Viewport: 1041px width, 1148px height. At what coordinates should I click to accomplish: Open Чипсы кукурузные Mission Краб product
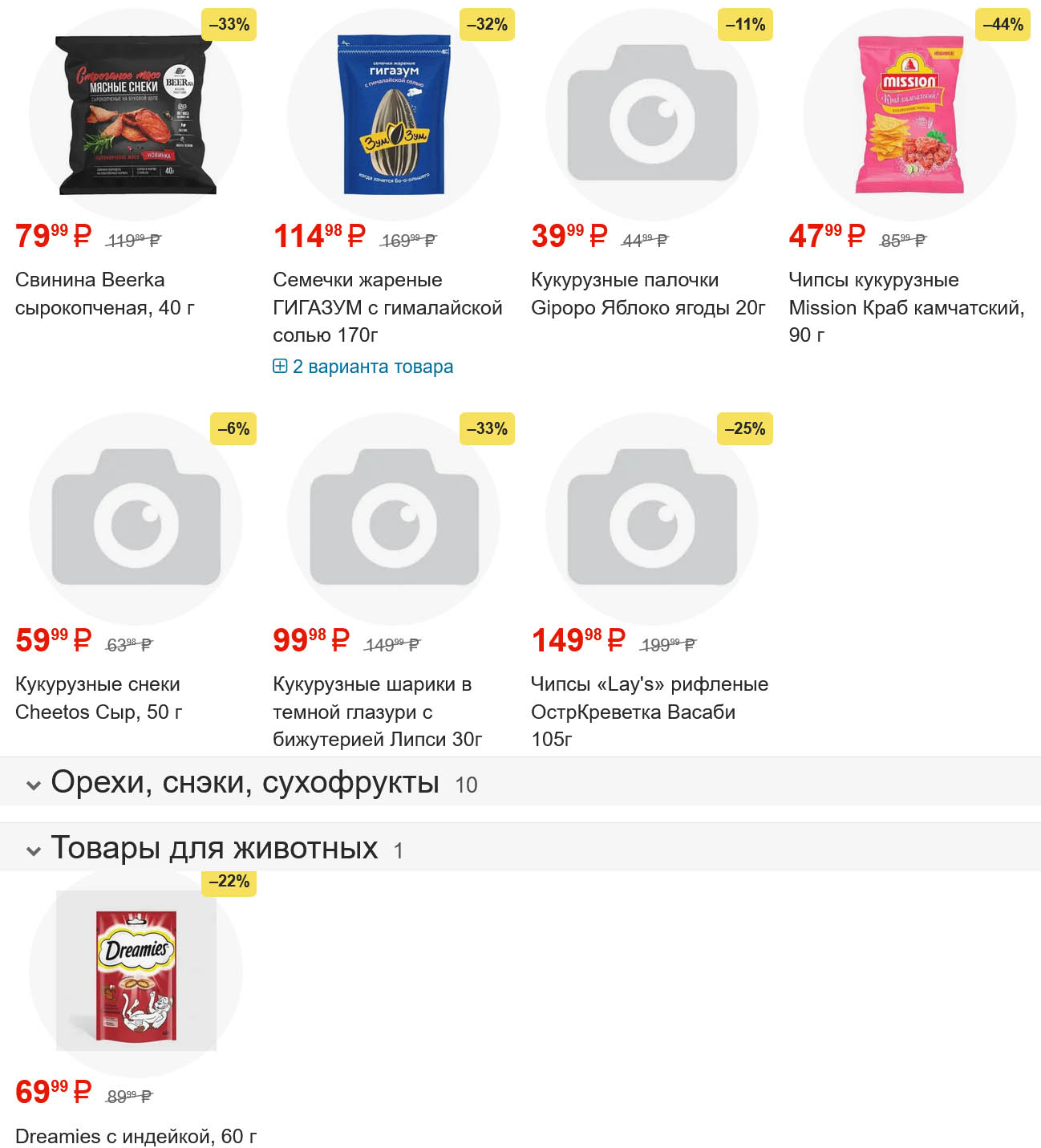pos(905,306)
